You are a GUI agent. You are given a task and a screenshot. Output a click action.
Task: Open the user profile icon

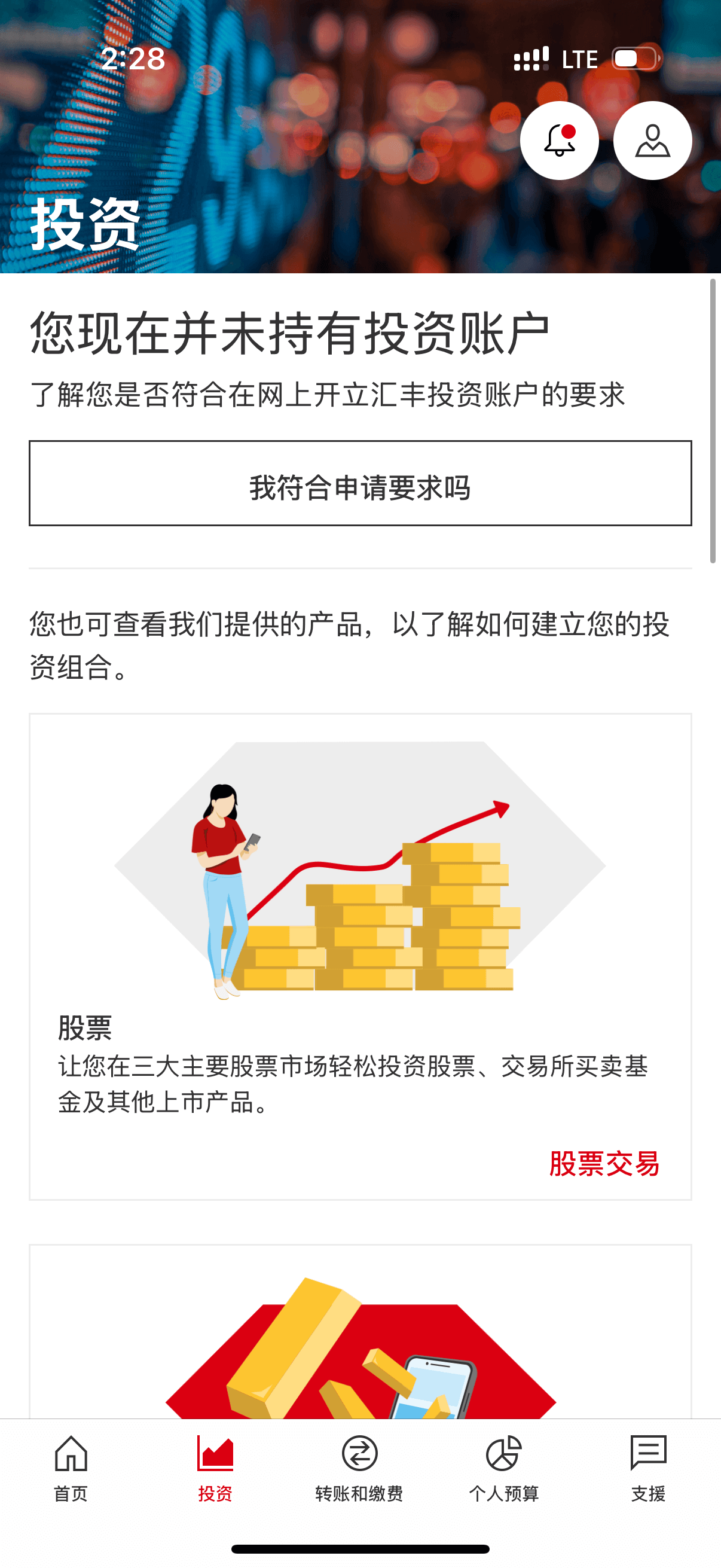point(652,141)
